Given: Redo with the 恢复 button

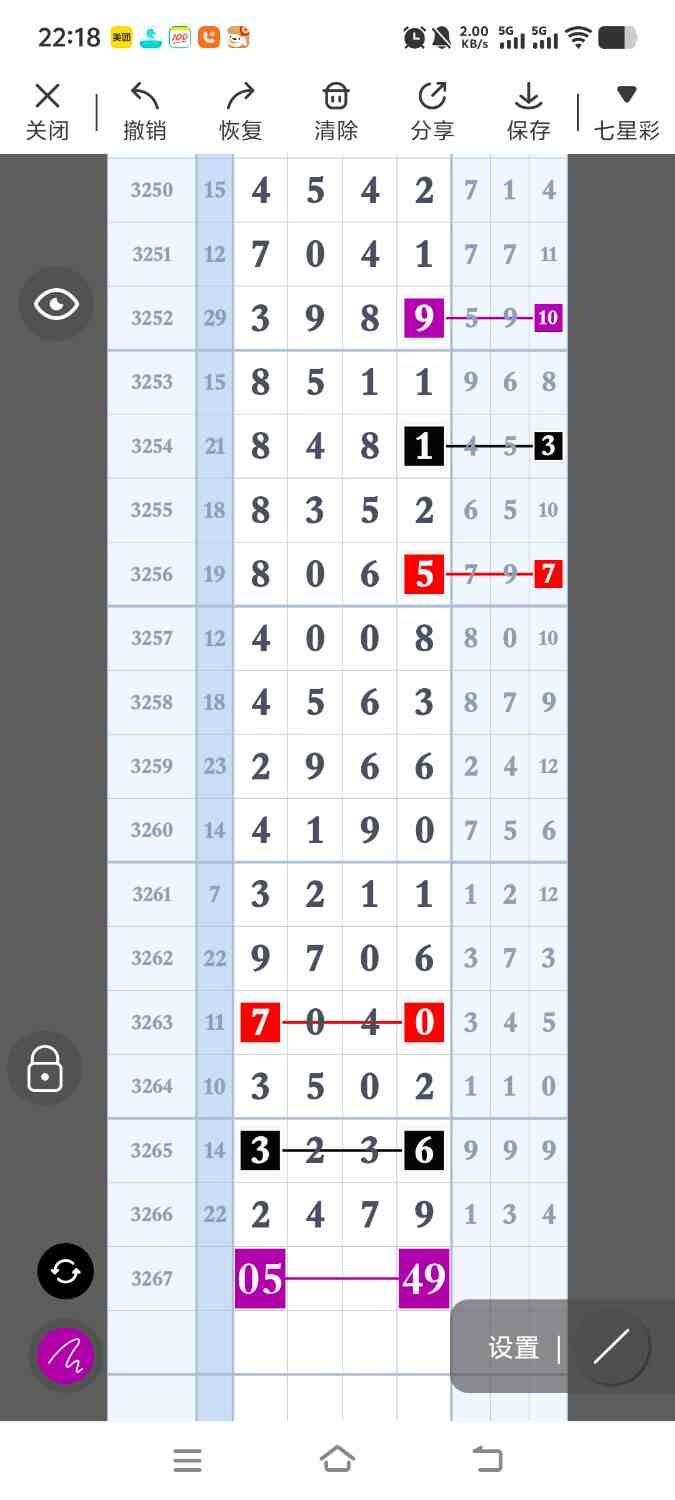Looking at the screenshot, I should click(x=240, y=111).
